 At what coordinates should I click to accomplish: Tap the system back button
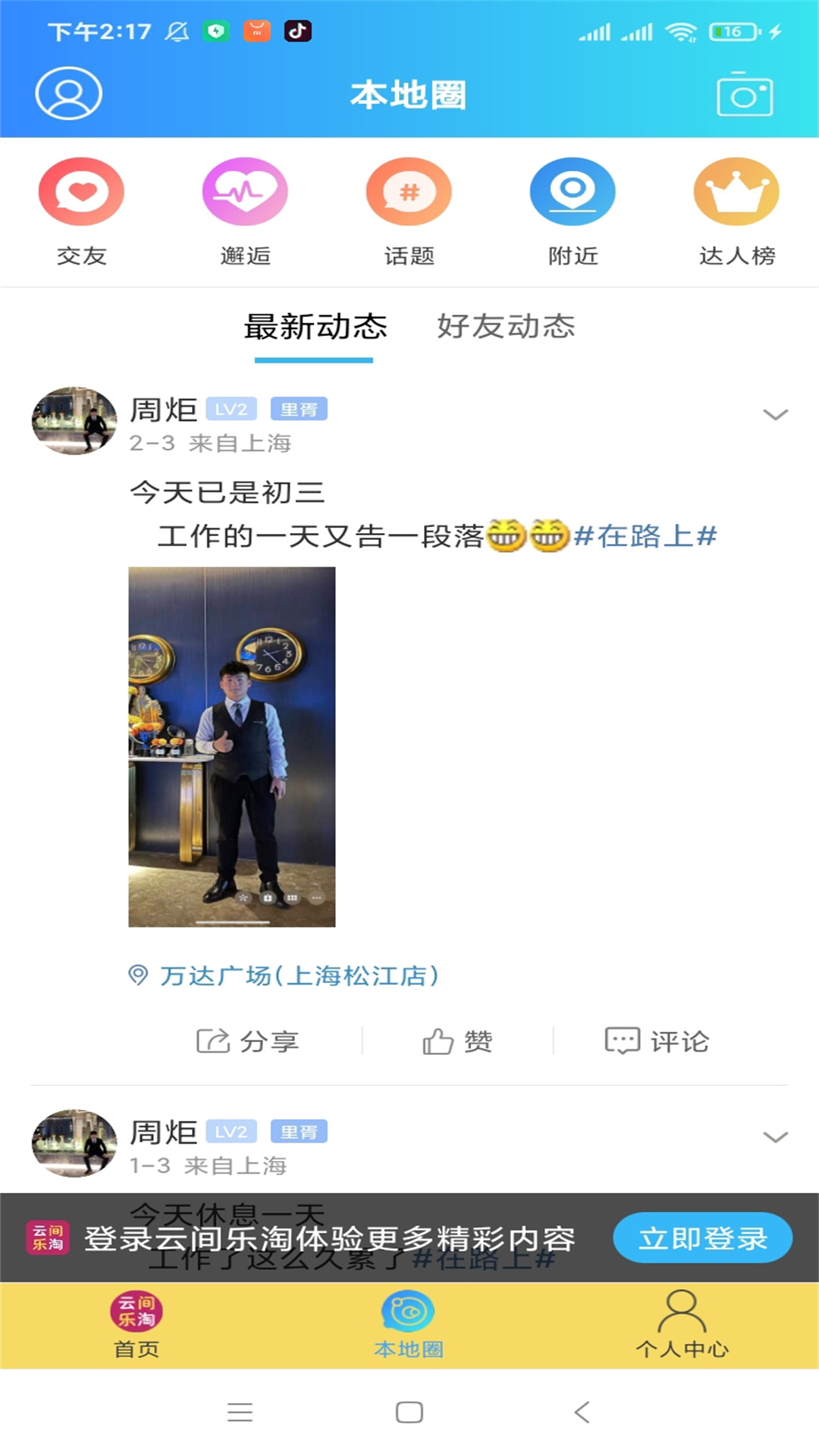[x=582, y=1412]
